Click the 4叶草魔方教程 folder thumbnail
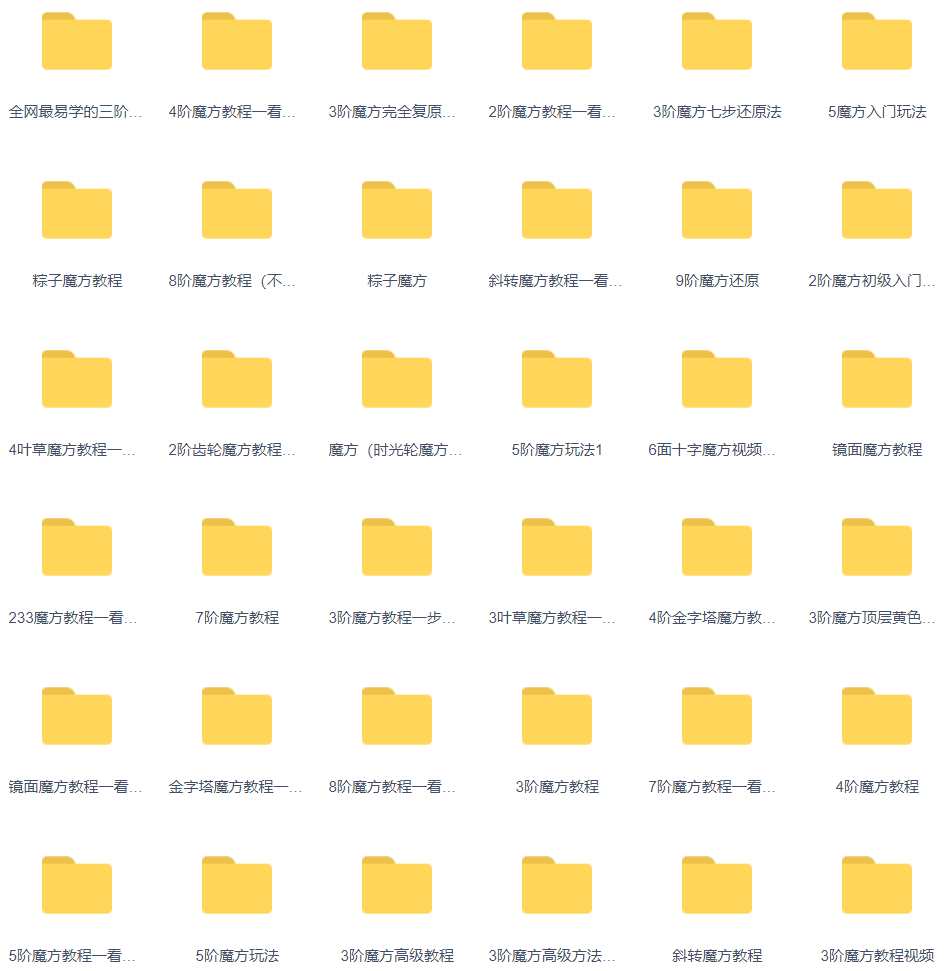 coord(77,378)
